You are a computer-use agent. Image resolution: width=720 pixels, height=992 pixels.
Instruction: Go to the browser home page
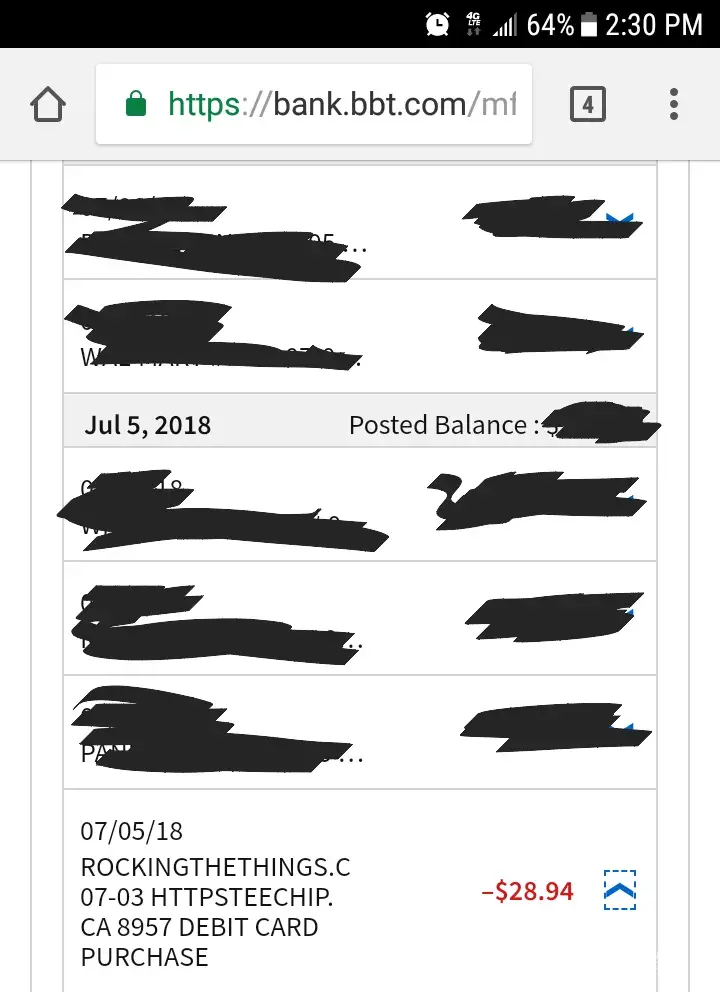pyautogui.click(x=48, y=104)
